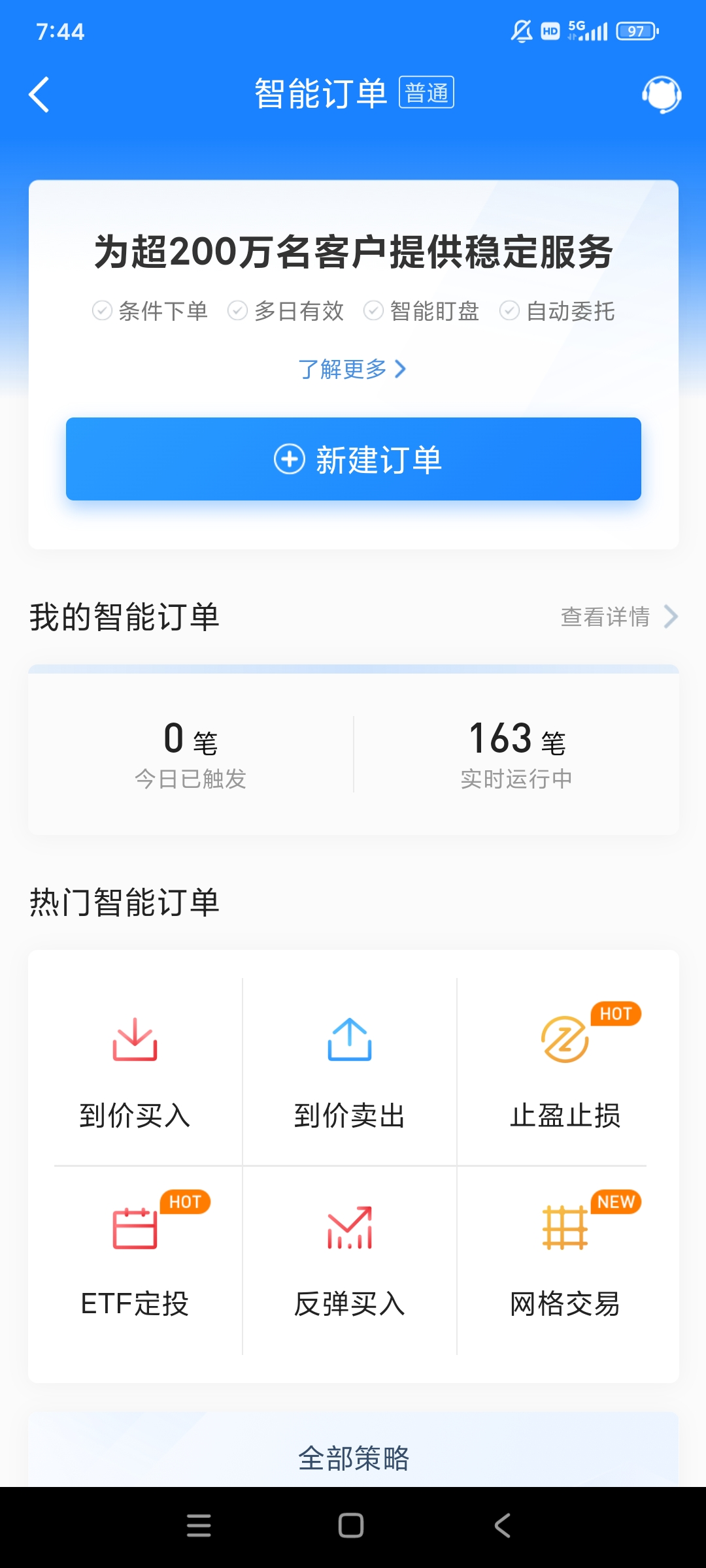Open the system recent apps menu

[199, 1526]
